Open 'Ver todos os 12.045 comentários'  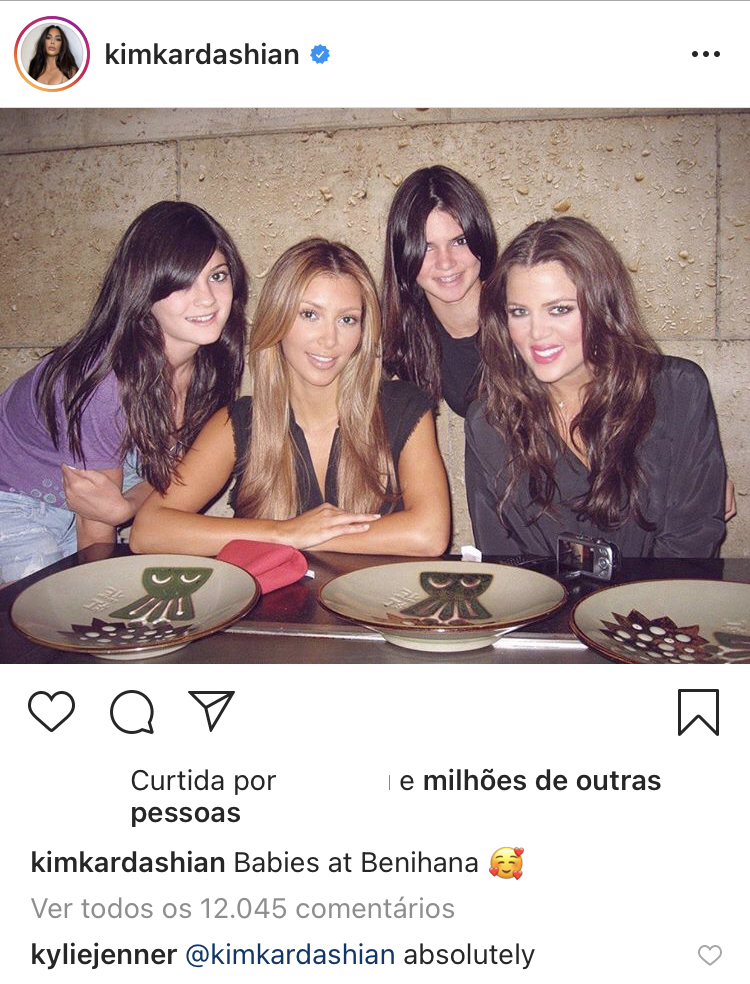(x=243, y=908)
